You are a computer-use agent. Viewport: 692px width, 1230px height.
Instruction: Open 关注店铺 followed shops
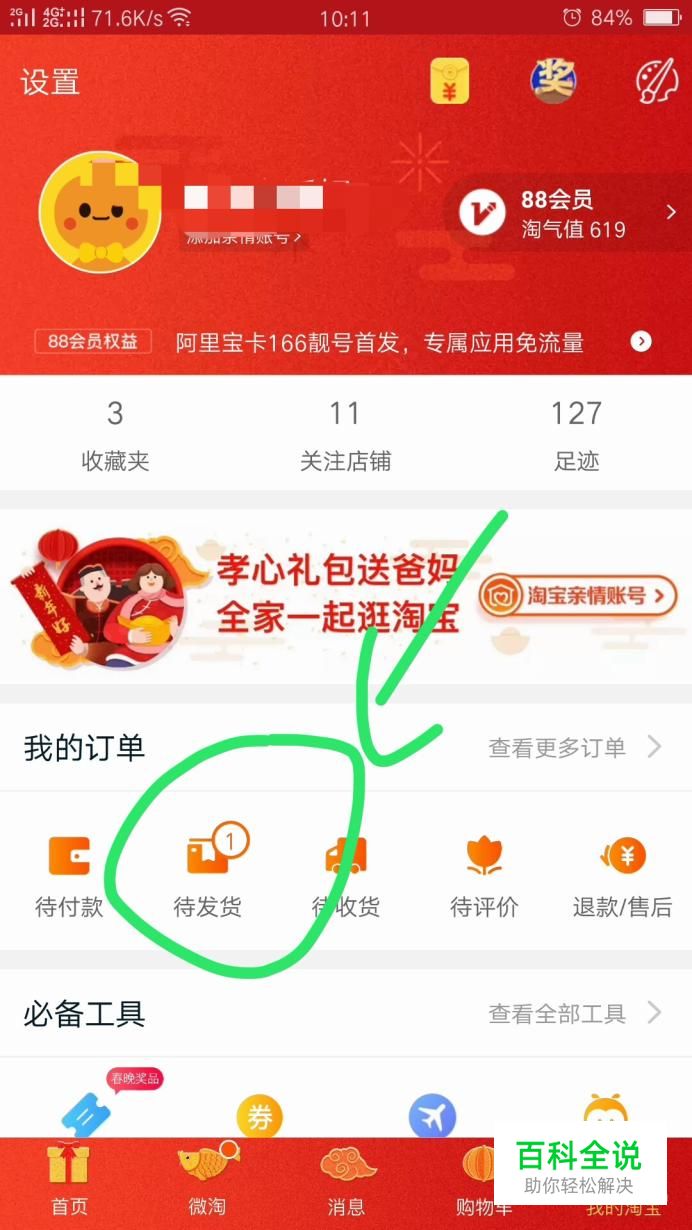[345, 434]
